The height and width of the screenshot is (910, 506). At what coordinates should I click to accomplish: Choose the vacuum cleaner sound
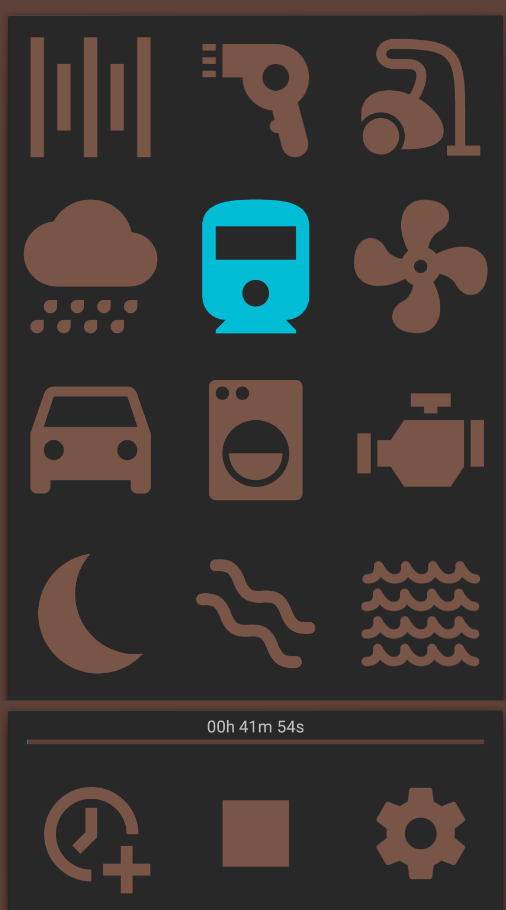pos(421,97)
